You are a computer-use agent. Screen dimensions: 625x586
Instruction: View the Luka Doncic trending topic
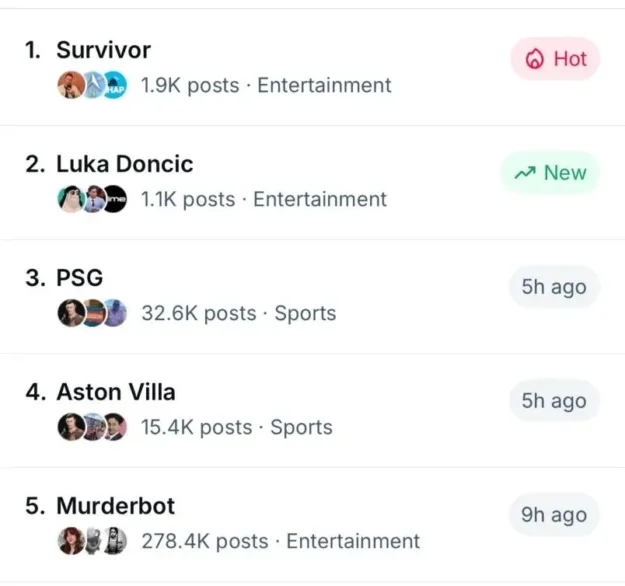coord(124,164)
